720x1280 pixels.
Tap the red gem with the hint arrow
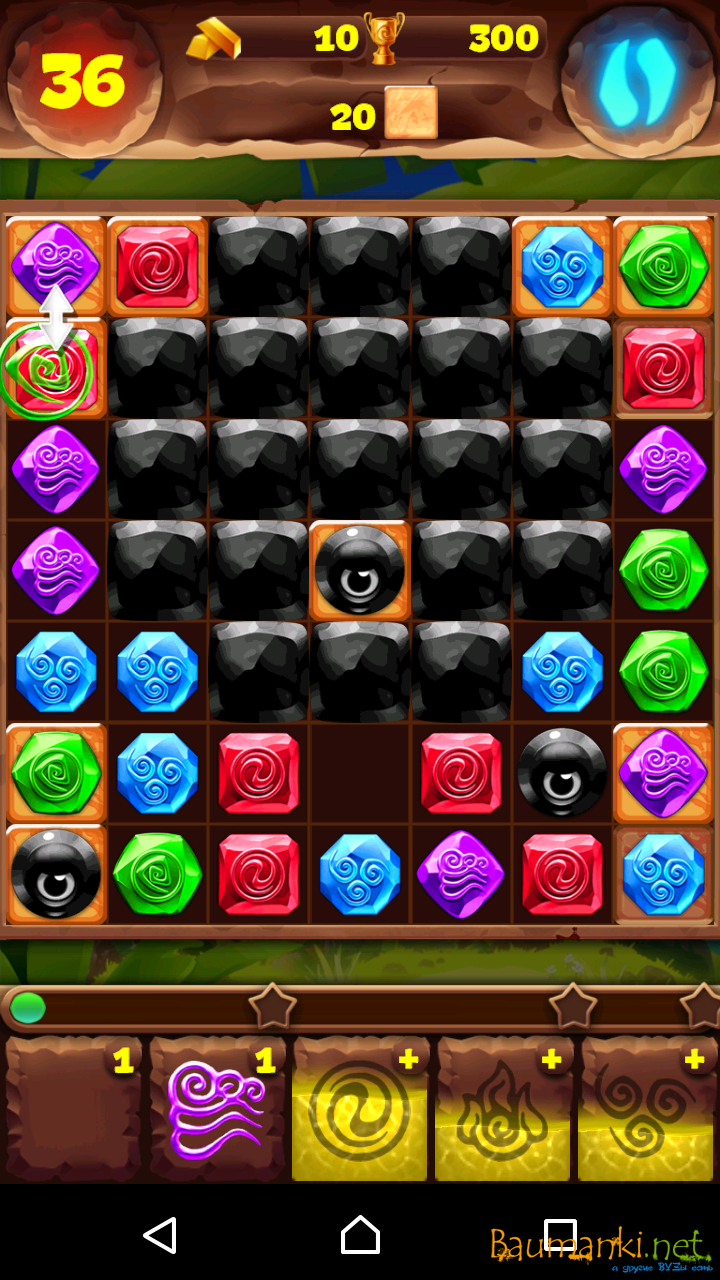pos(56,368)
